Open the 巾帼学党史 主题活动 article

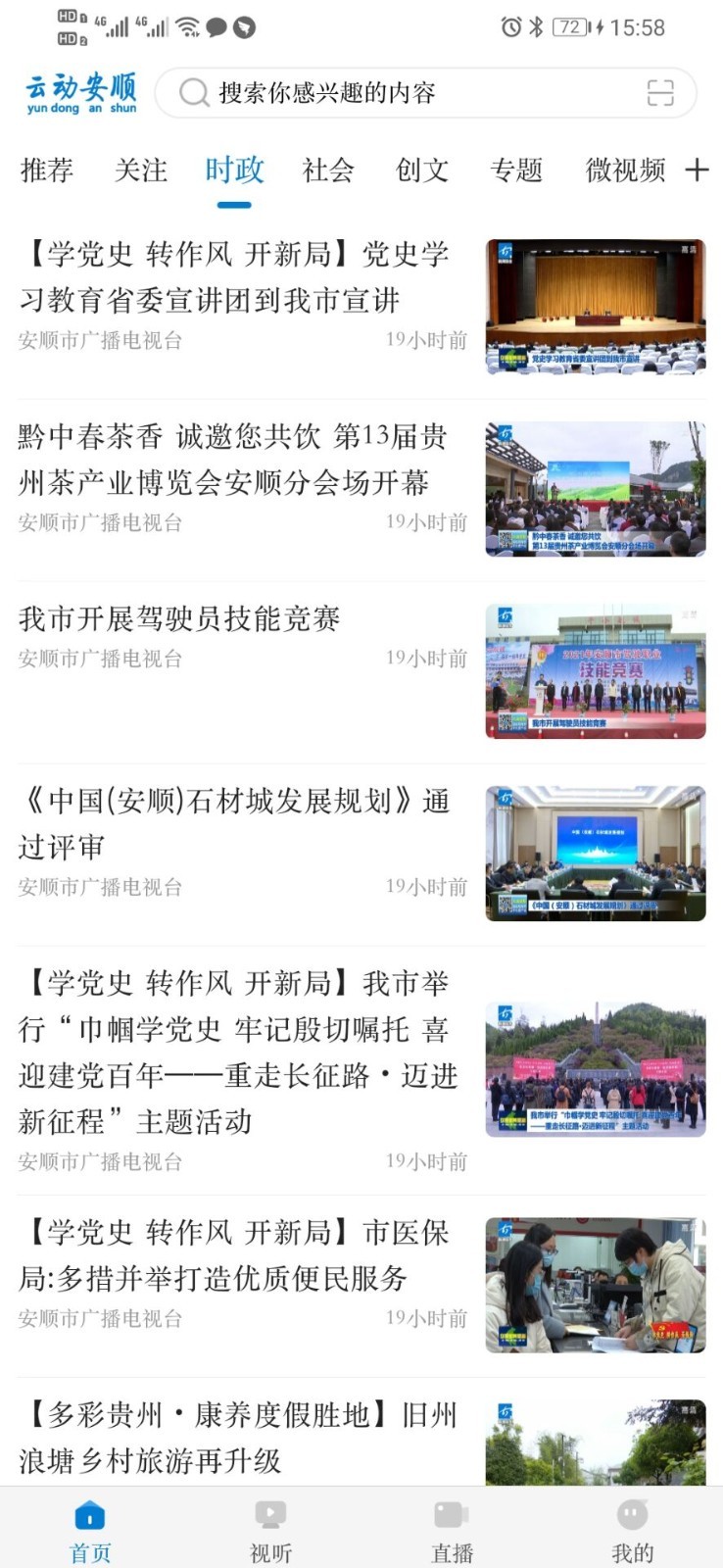point(233,1052)
